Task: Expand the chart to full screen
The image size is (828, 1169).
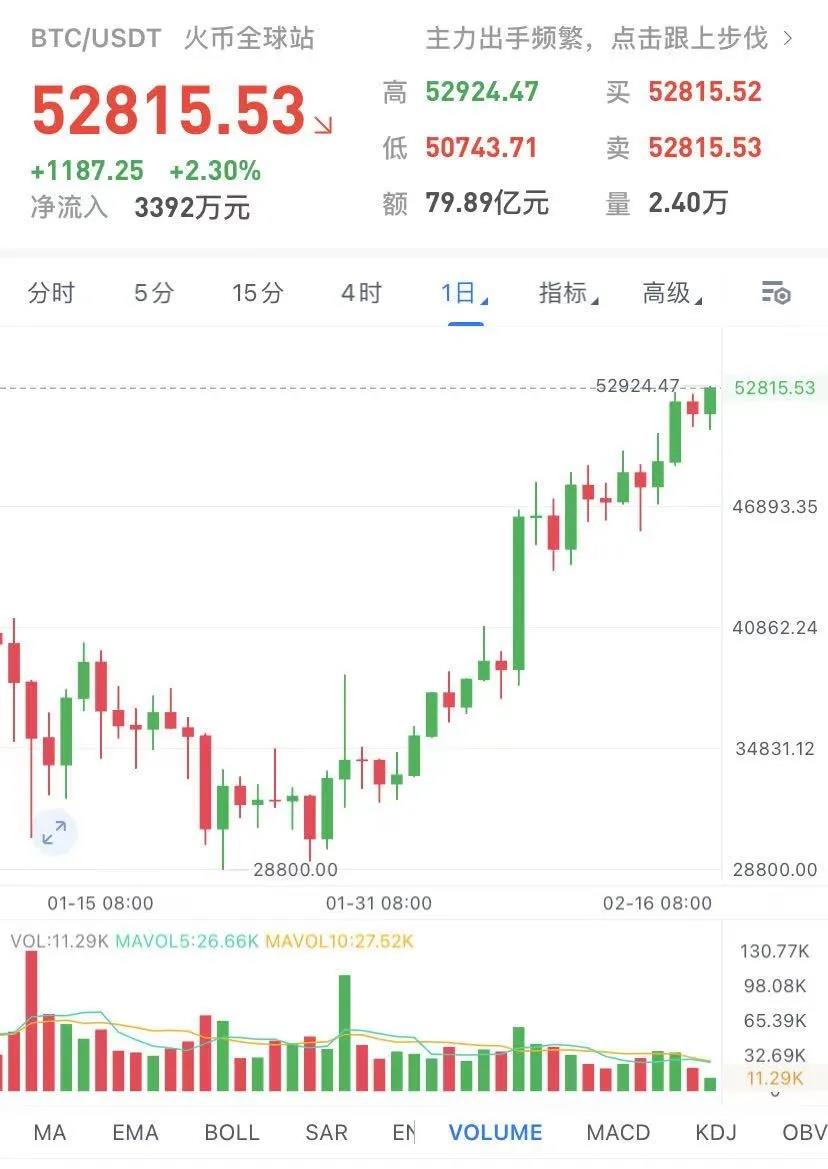Action: (54, 831)
